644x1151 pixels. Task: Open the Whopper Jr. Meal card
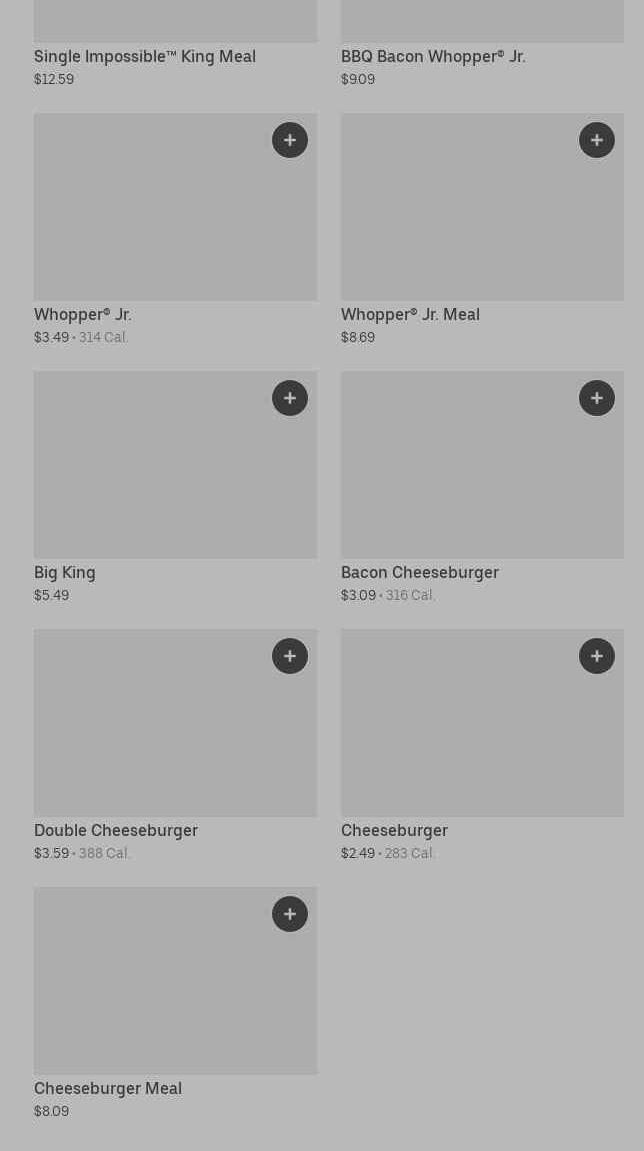[482, 230]
